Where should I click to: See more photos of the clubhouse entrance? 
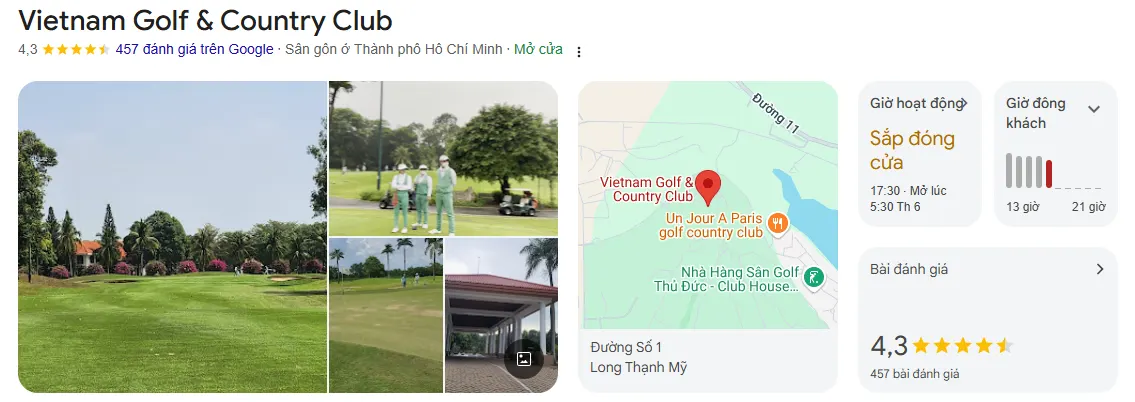501,314
